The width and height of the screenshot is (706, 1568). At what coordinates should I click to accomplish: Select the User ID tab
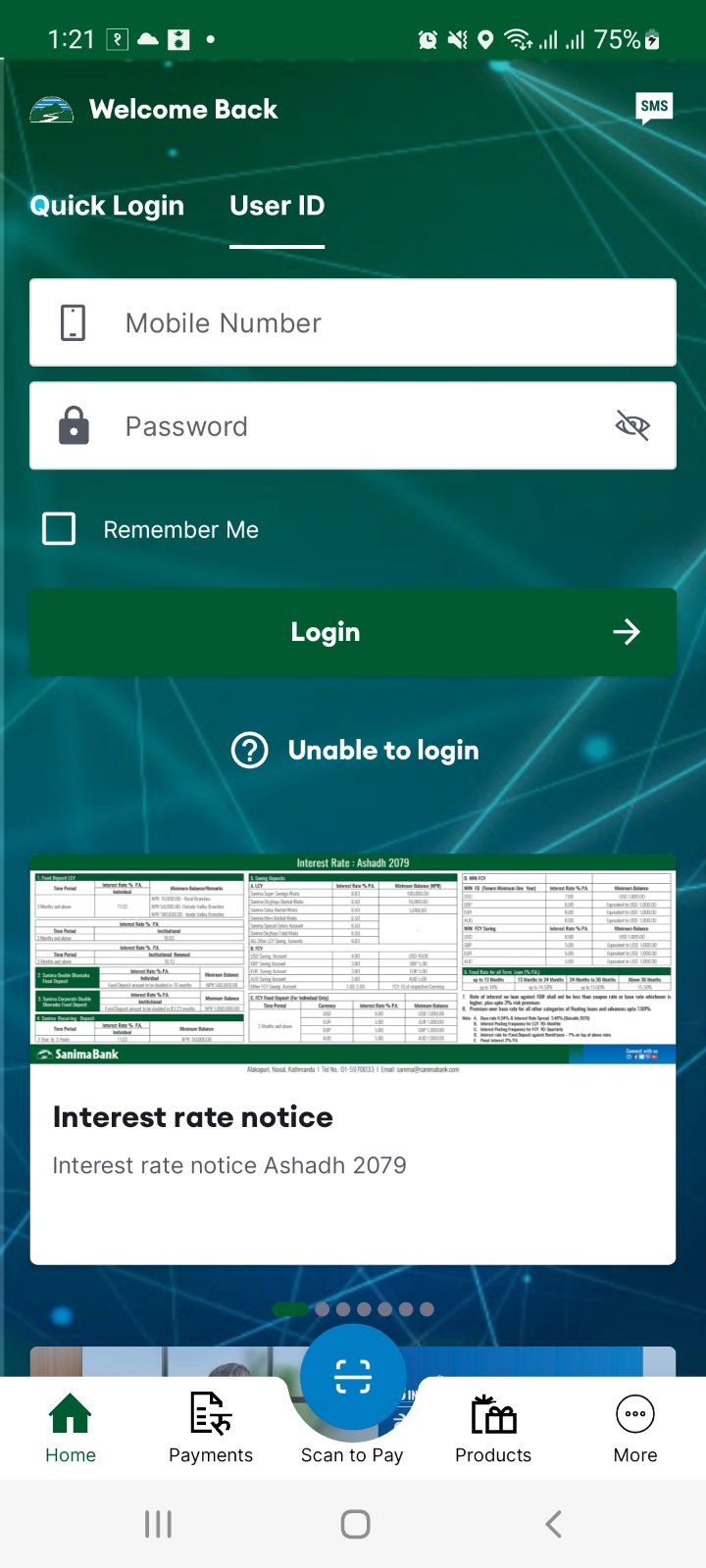(x=277, y=206)
